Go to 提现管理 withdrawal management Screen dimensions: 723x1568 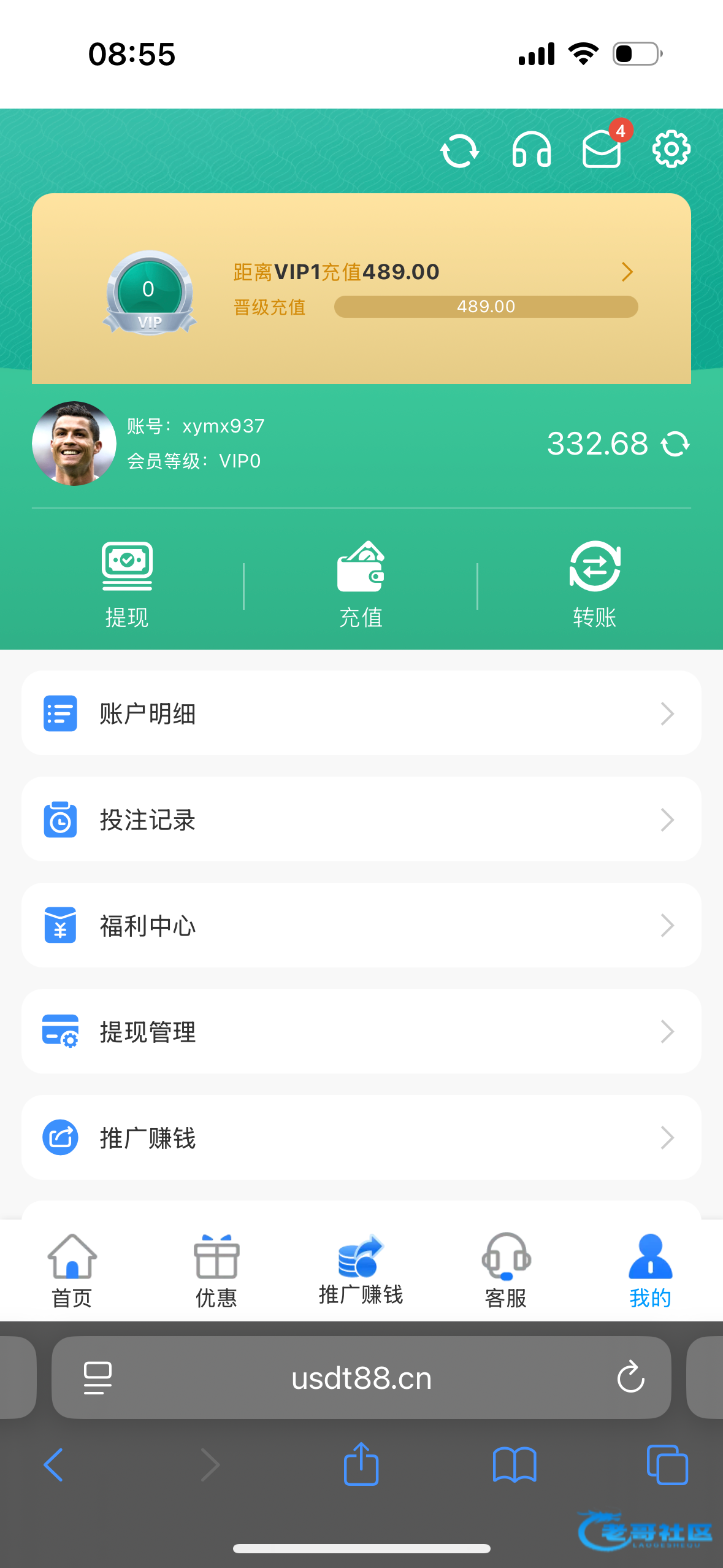pos(361,1032)
